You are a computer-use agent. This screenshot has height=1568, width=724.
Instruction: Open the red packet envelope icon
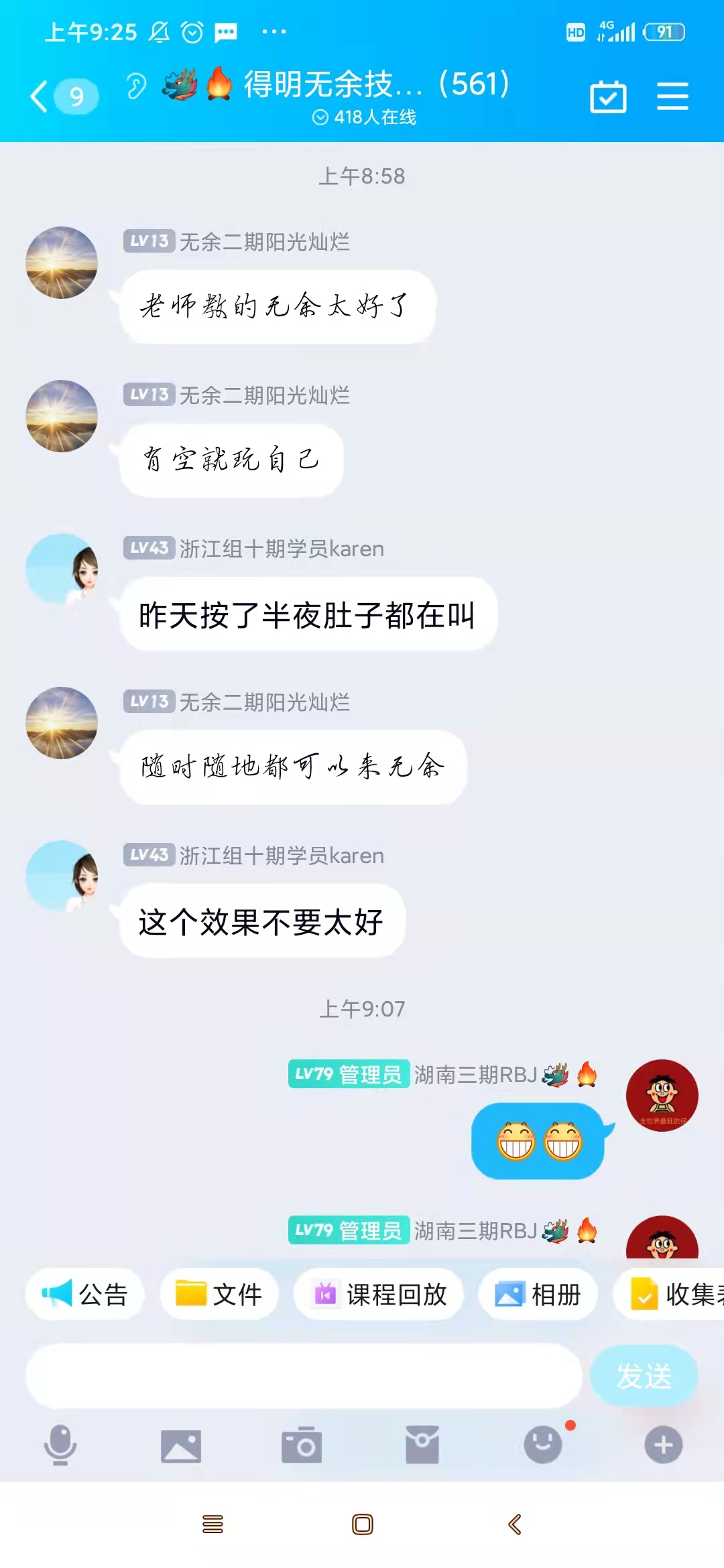pyautogui.click(x=422, y=1445)
